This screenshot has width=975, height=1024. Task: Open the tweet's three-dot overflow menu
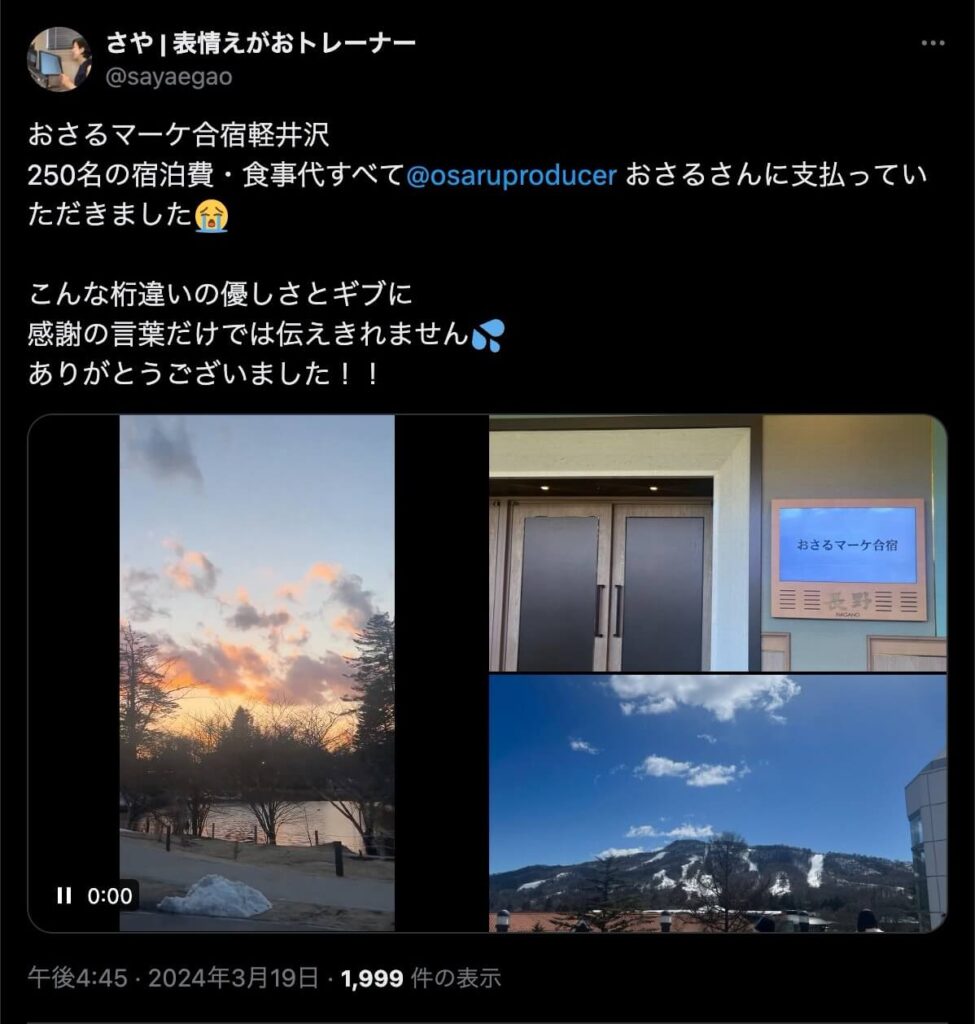click(x=932, y=44)
